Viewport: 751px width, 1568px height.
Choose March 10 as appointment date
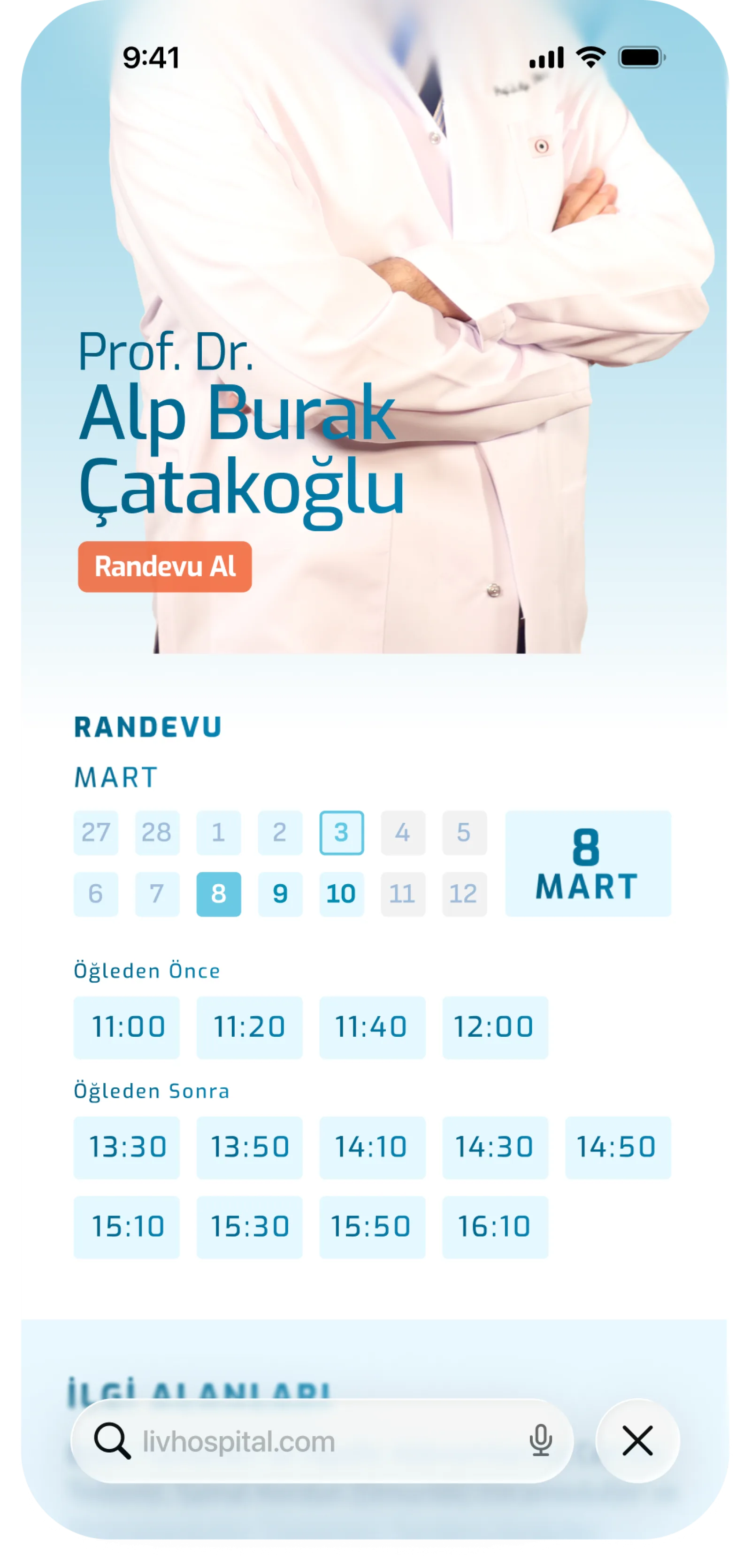pos(341,894)
